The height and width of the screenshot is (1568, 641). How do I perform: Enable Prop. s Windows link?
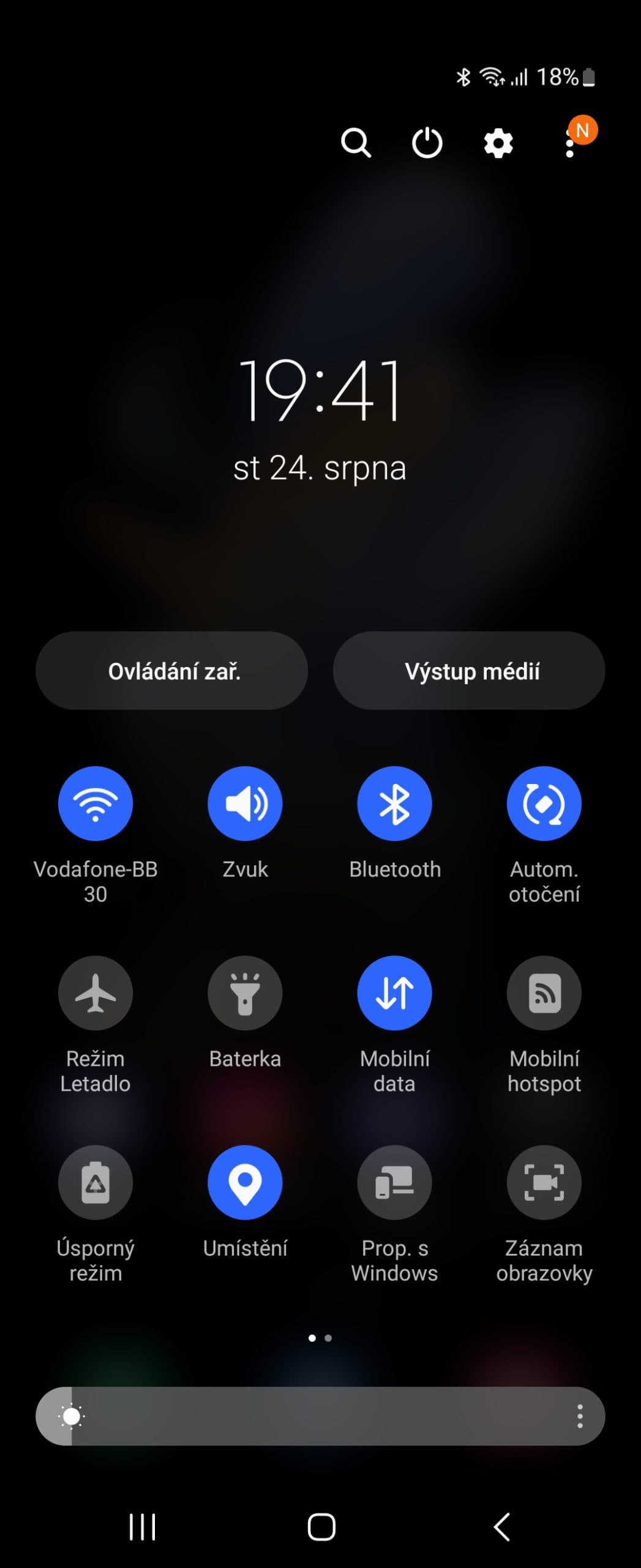click(x=395, y=1182)
